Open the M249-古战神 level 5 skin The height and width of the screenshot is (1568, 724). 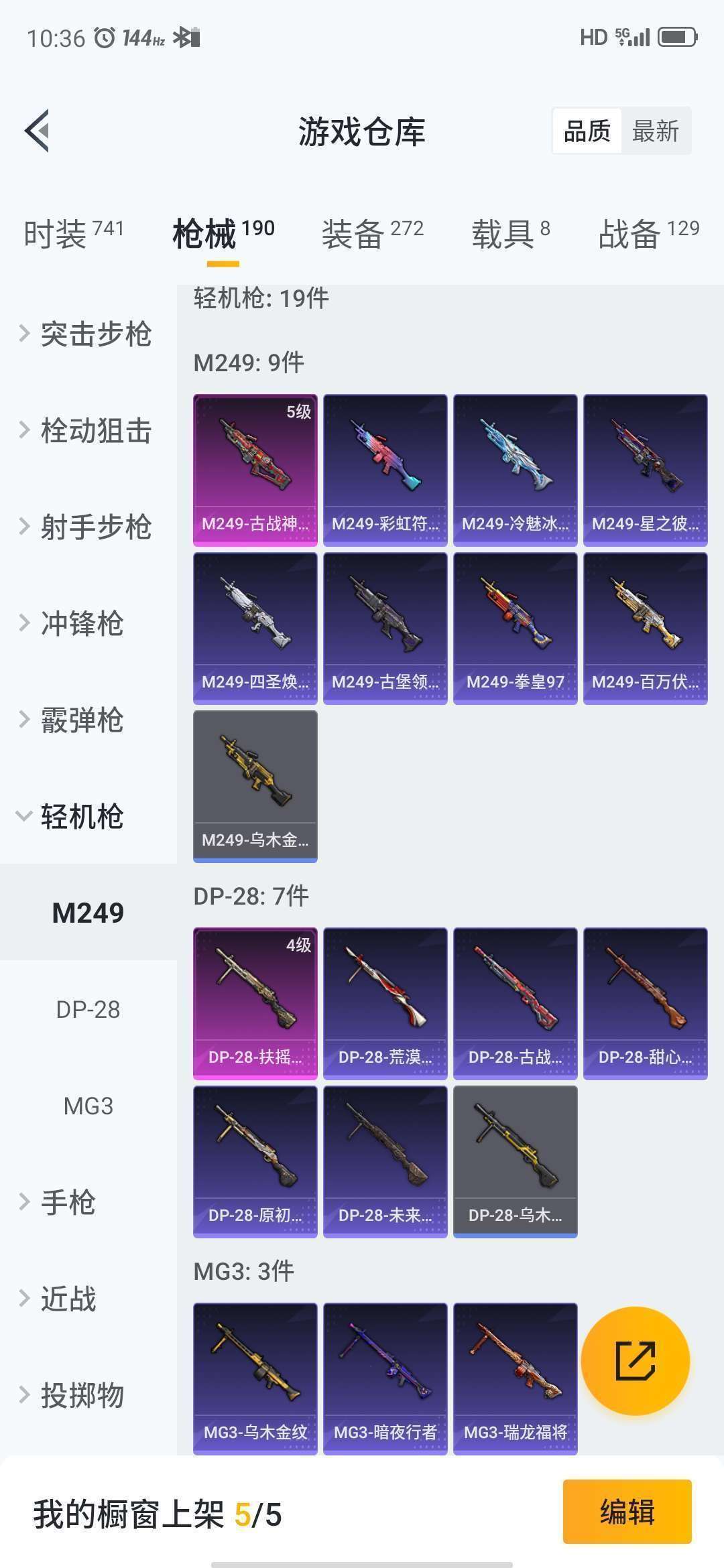[255, 470]
